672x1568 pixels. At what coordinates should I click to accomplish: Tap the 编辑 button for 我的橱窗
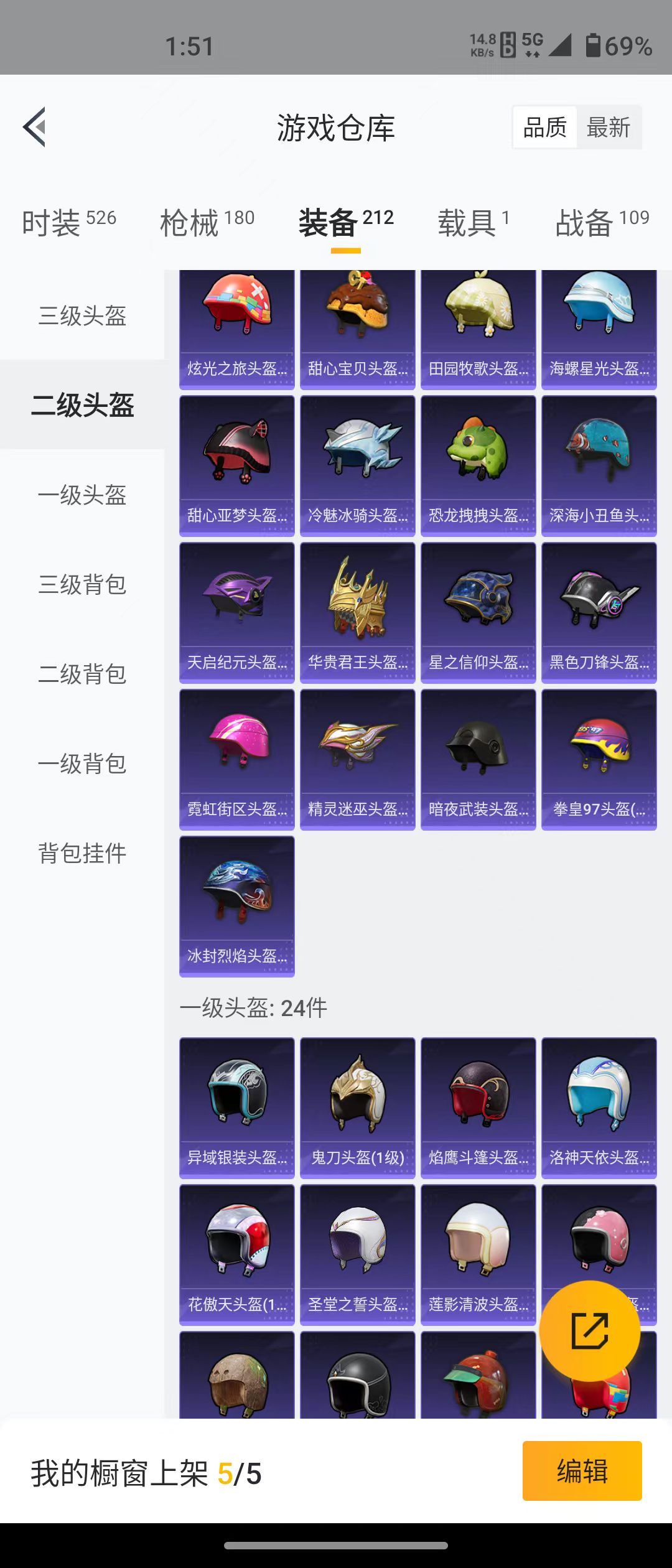click(x=582, y=1471)
